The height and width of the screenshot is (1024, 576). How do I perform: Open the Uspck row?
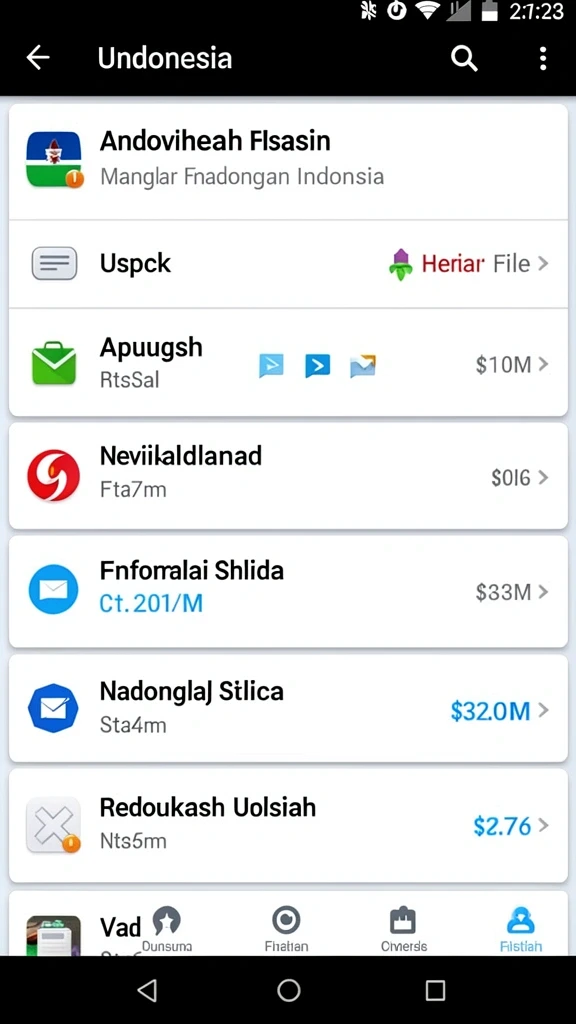coord(288,264)
